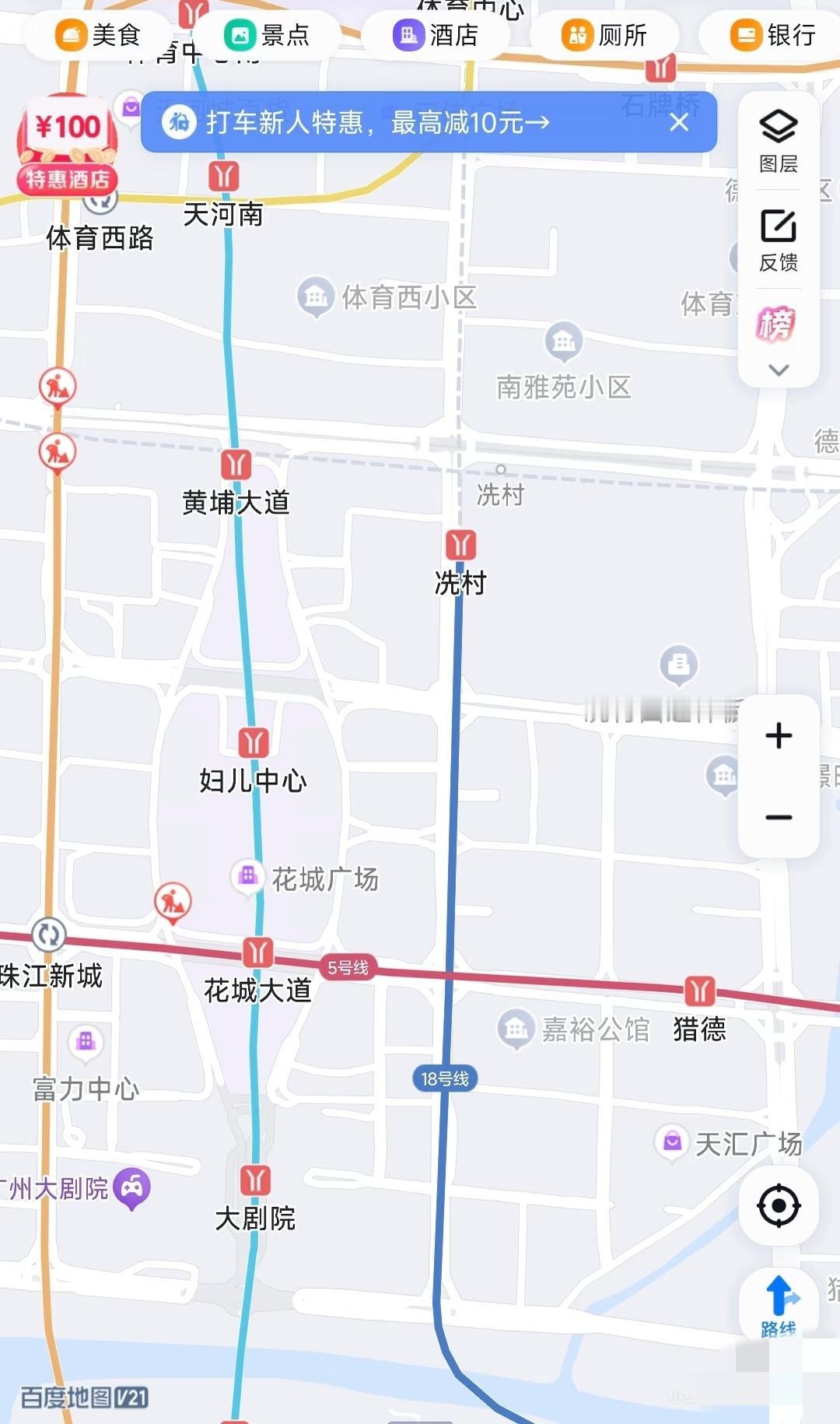Screen dimensions: 840x1424
Task: Select the 银行 bank tab
Action: 775,34
